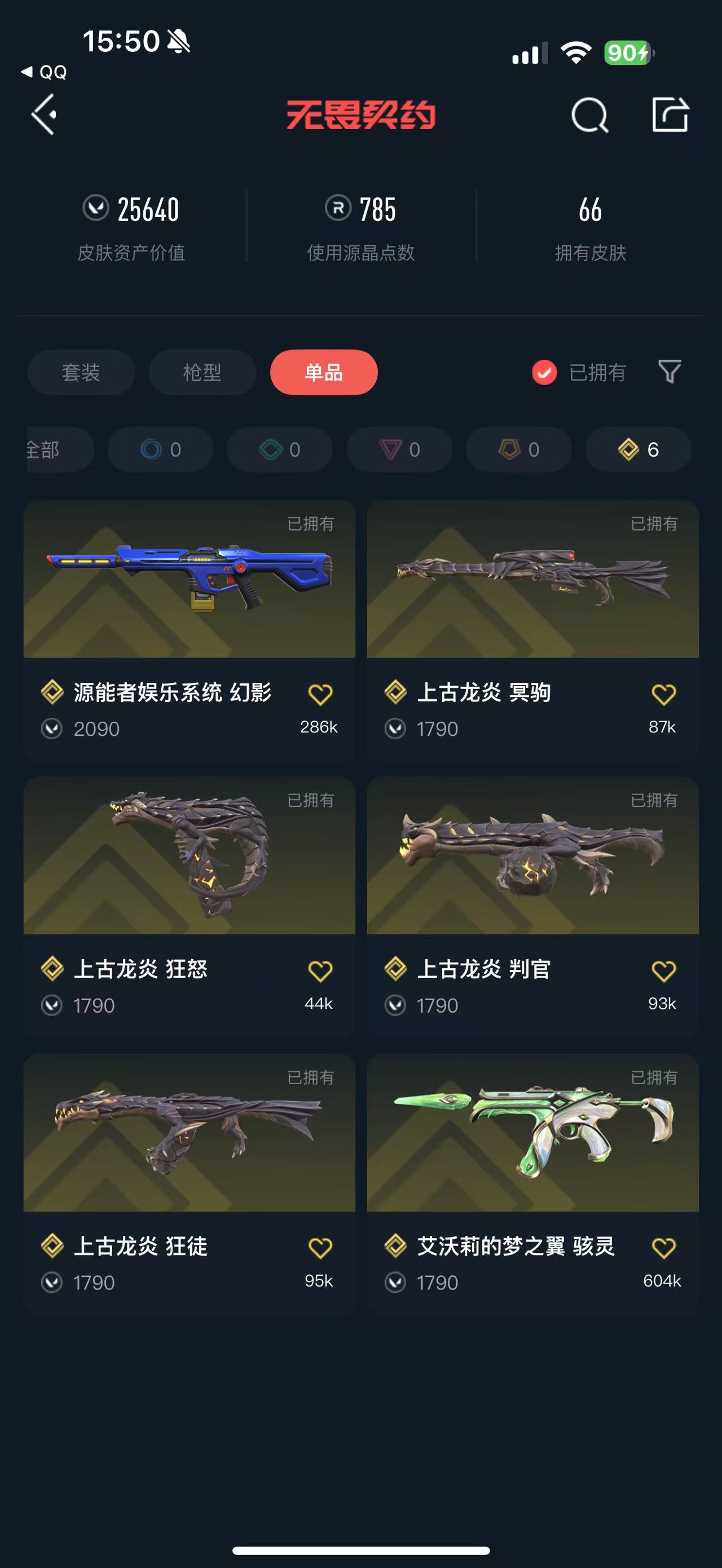This screenshot has height=1568, width=722.
Task: Go back using the top-left arrow
Action: coord(45,114)
